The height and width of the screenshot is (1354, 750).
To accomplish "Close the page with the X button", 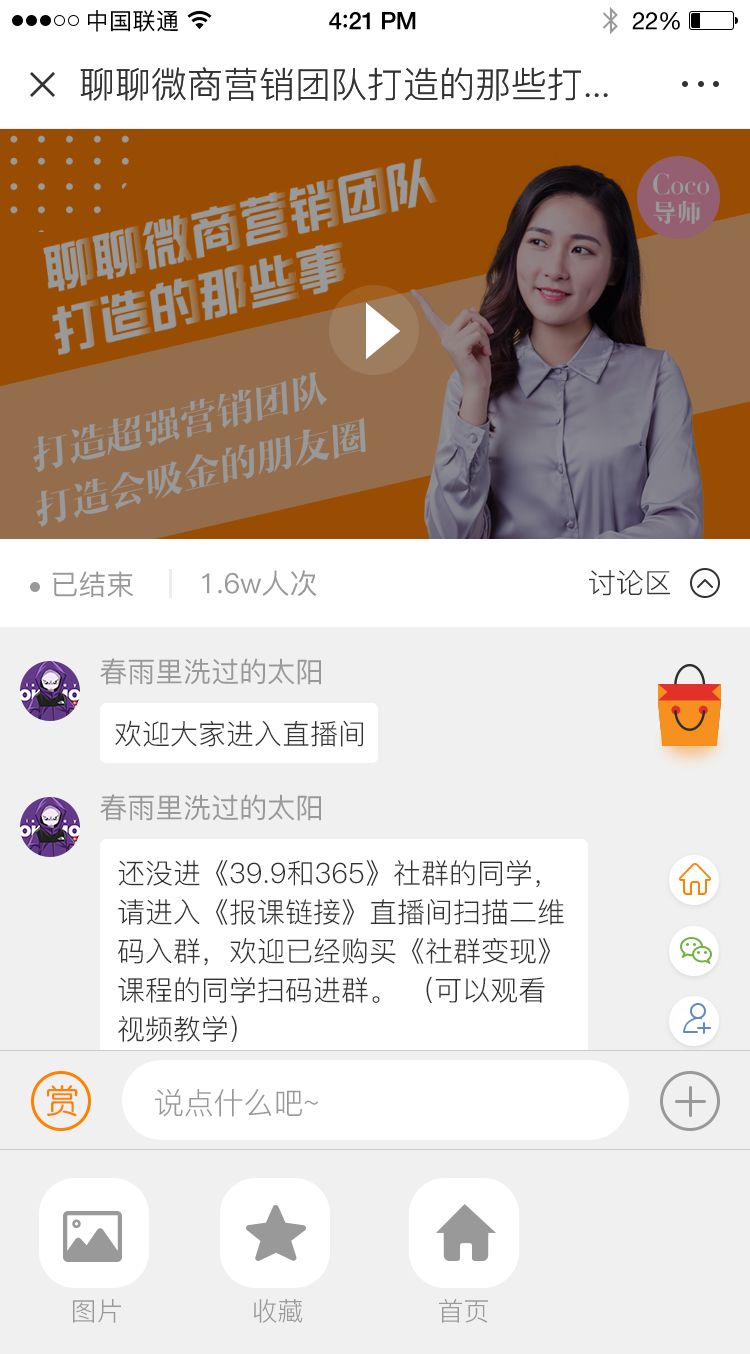I will pos(42,84).
